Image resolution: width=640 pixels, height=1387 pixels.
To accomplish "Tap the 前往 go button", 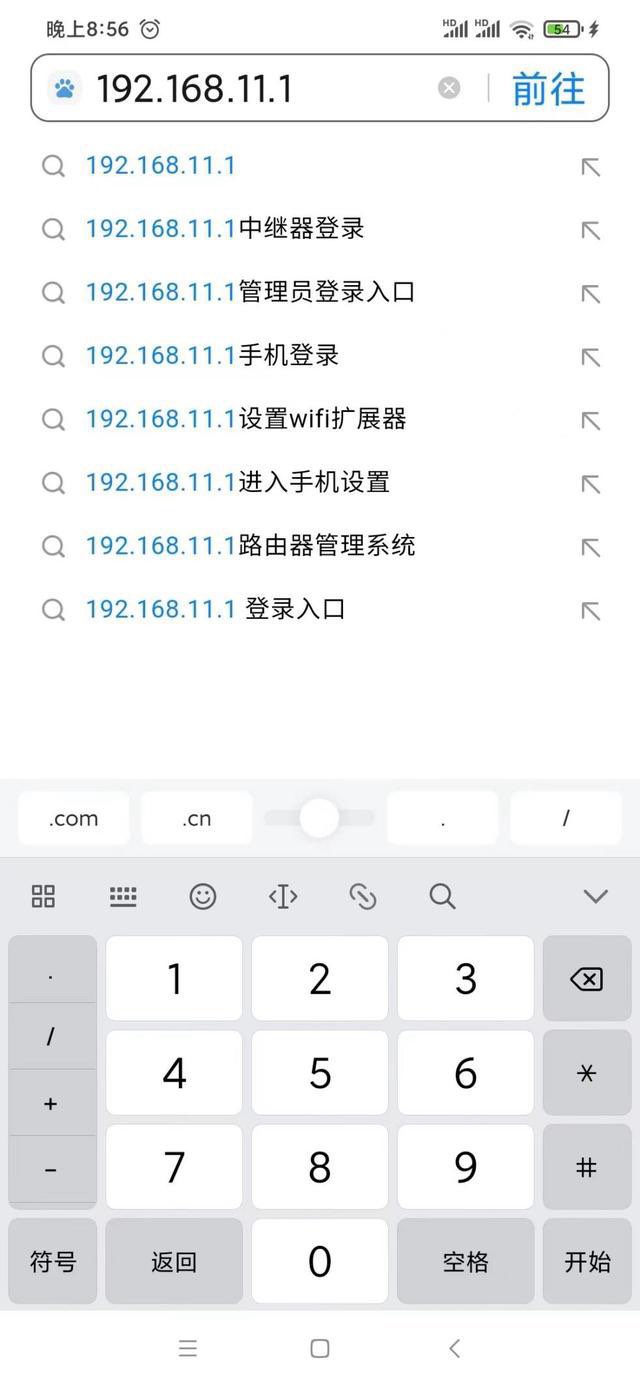I will click(548, 89).
